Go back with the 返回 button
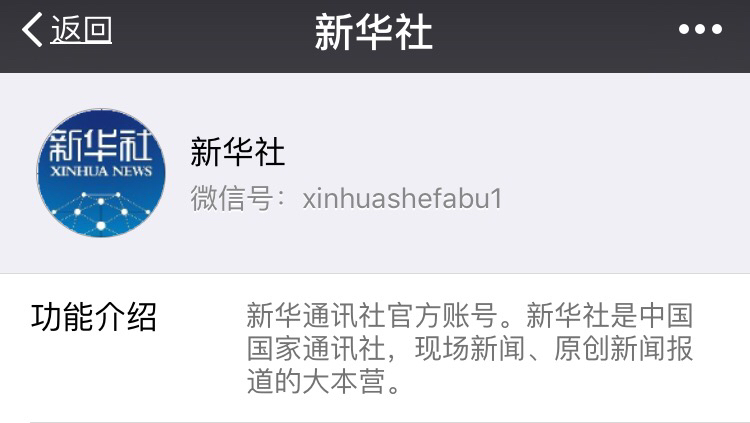The height and width of the screenshot is (423, 750). 67,30
